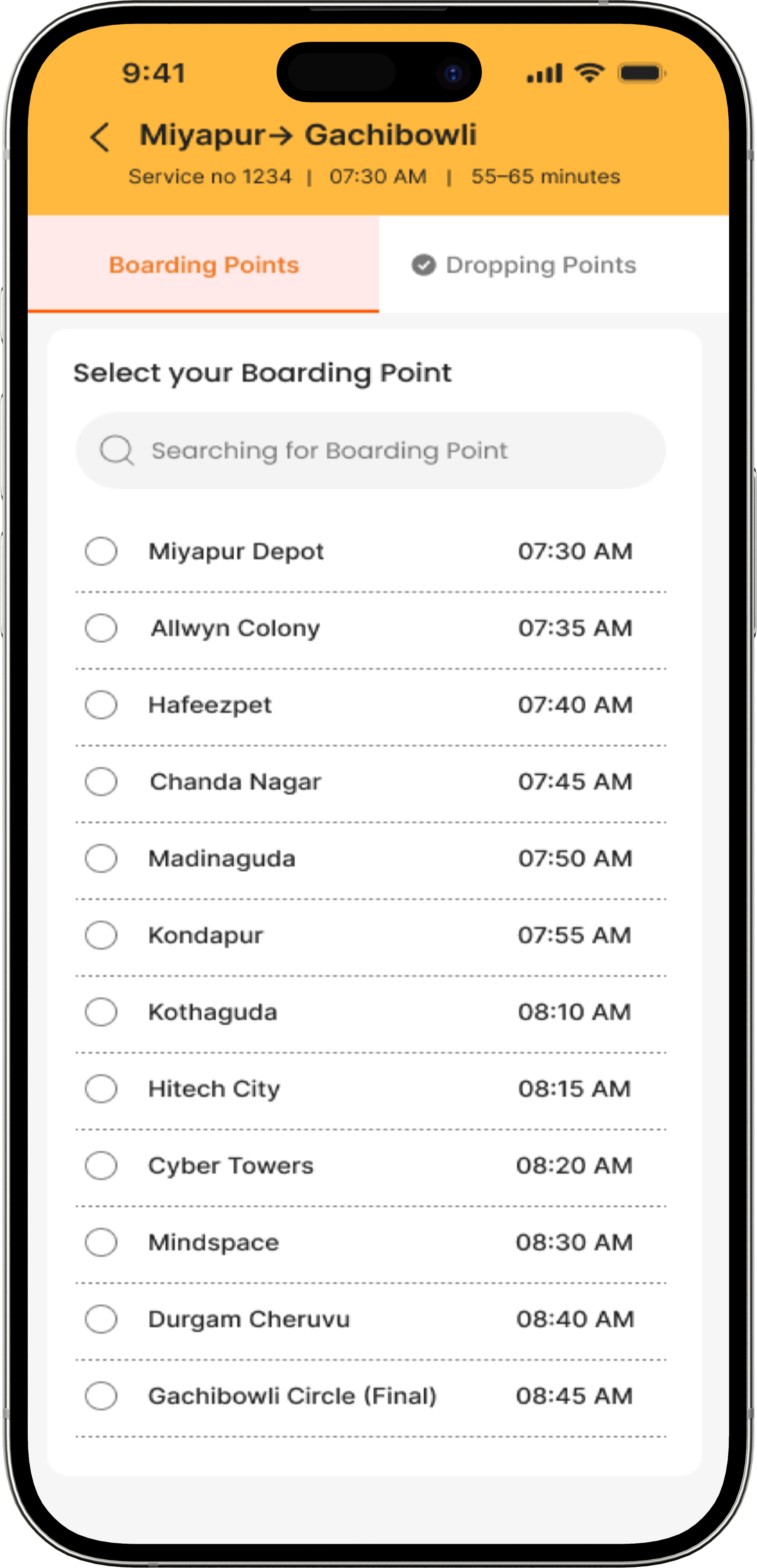
Task: Switch to the Dropping Points tab
Action: pyautogui.click(x=524, y=265)
